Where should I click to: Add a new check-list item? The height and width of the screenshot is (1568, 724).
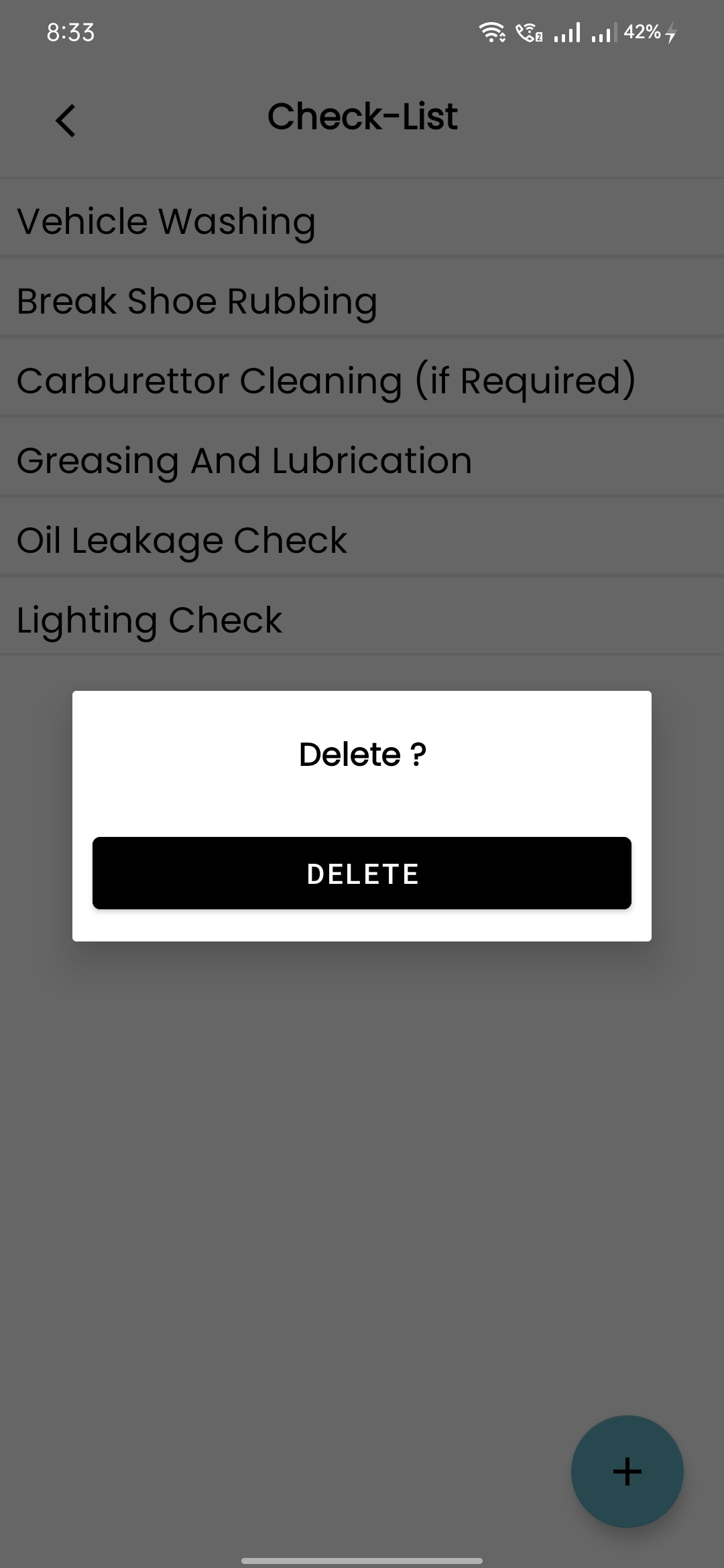(x=627, y=1471)
